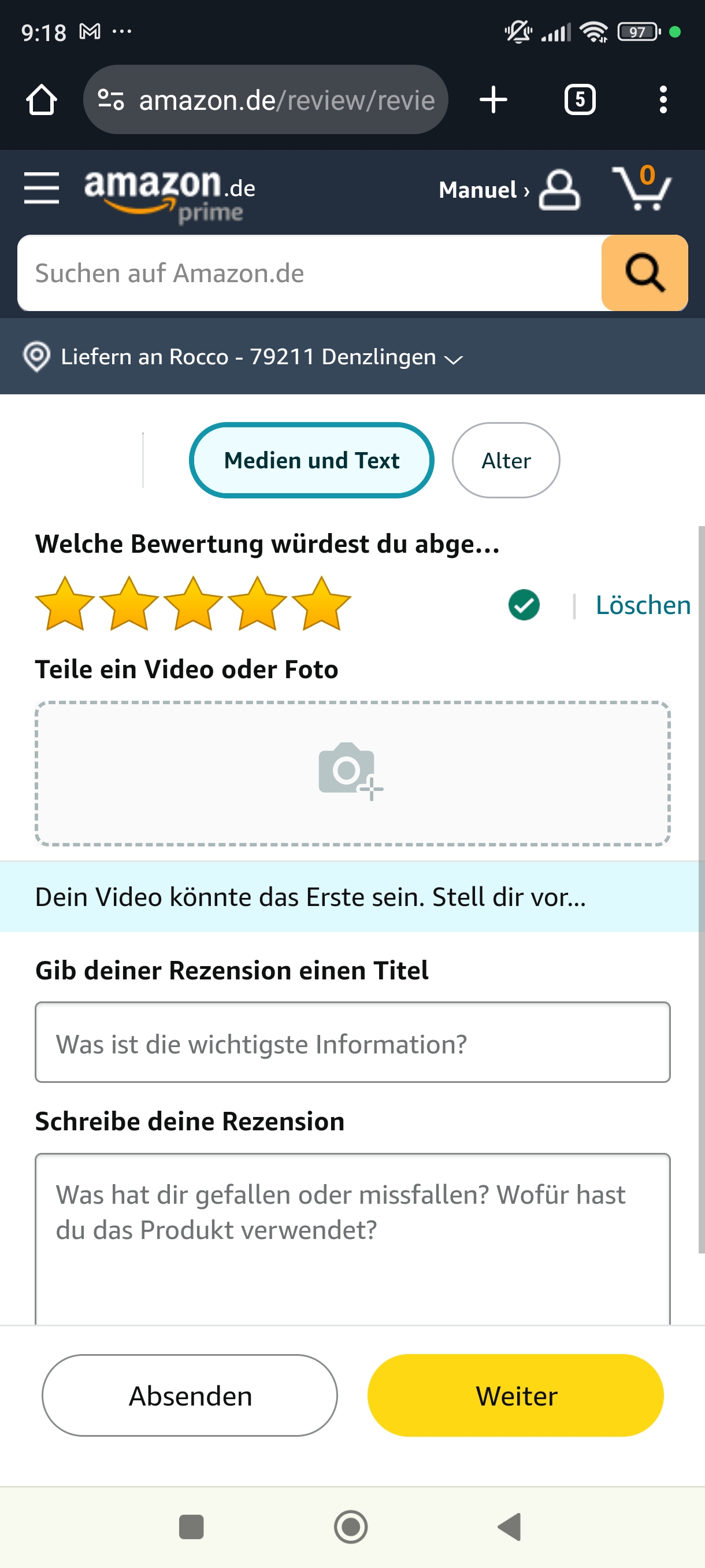Tap the Suchen auf Amazon.de search field
705x1568 pixels.
pos(309,273)
